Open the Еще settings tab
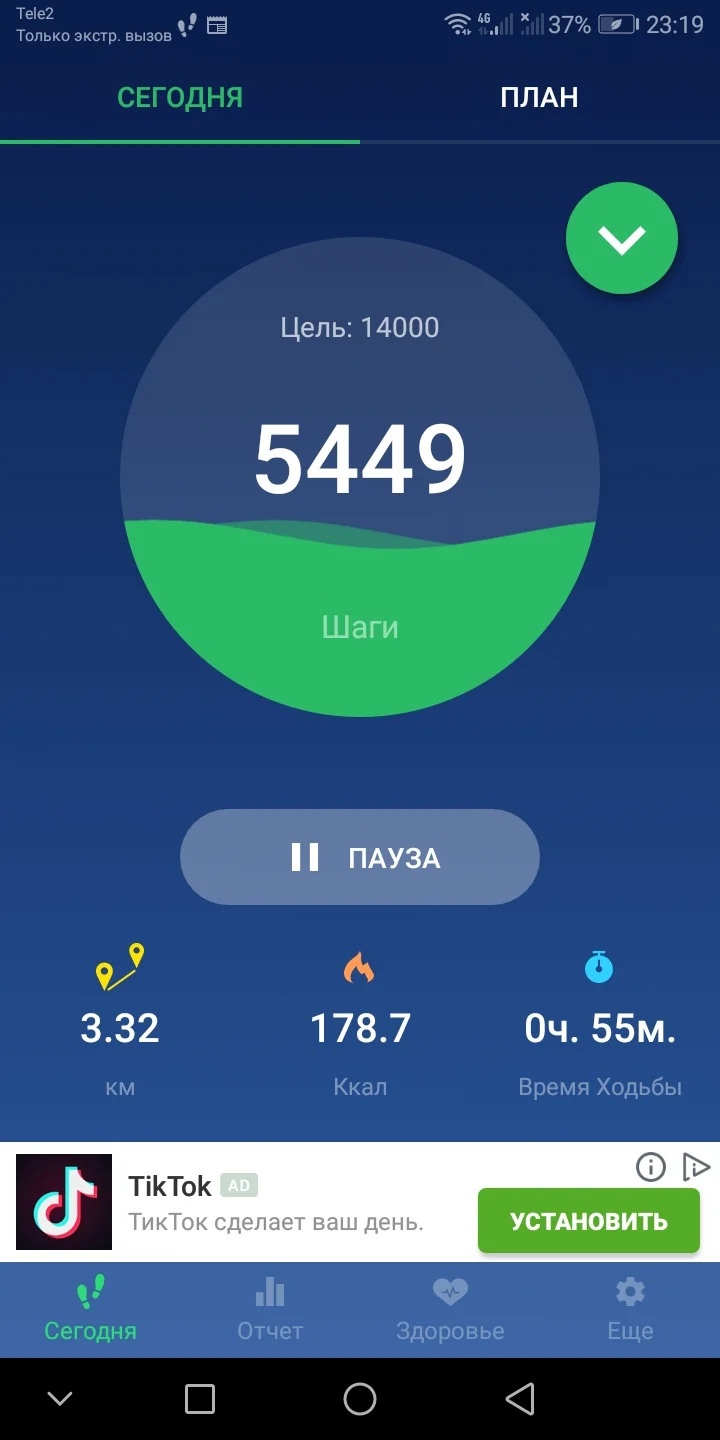 coord(630,1310)
